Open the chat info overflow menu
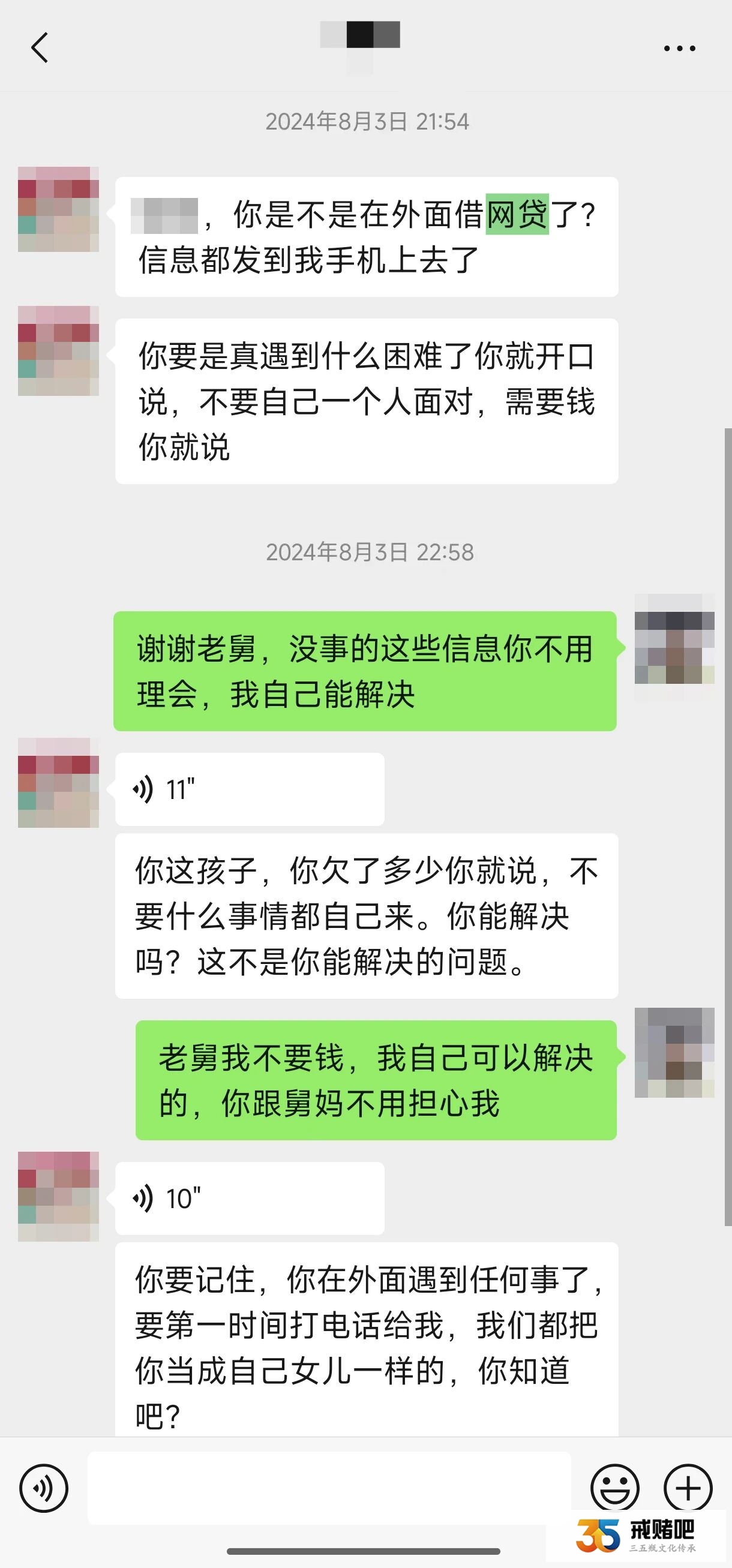 click(x=679, y=48)
